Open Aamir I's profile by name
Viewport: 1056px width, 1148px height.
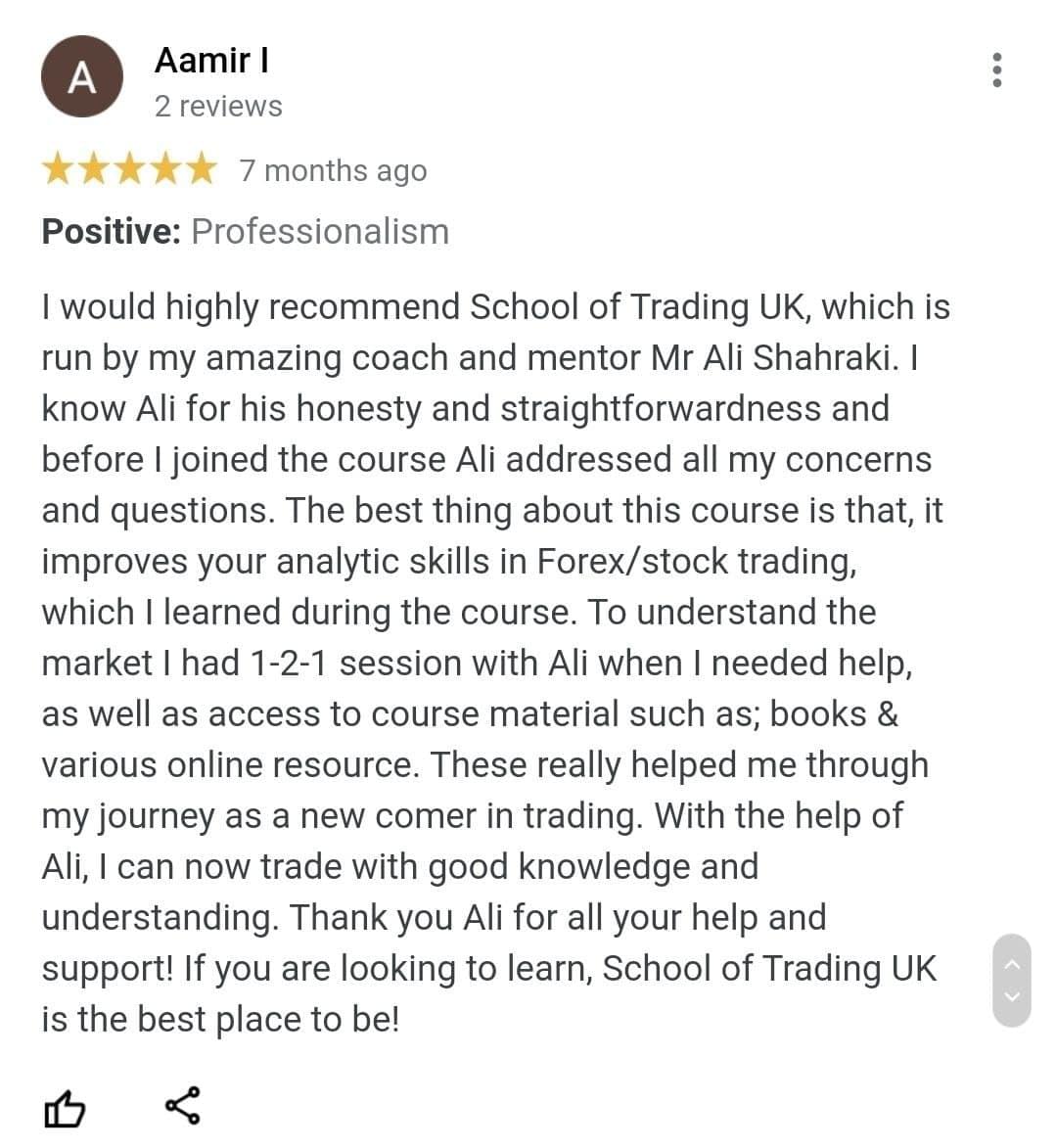point(211,61)
